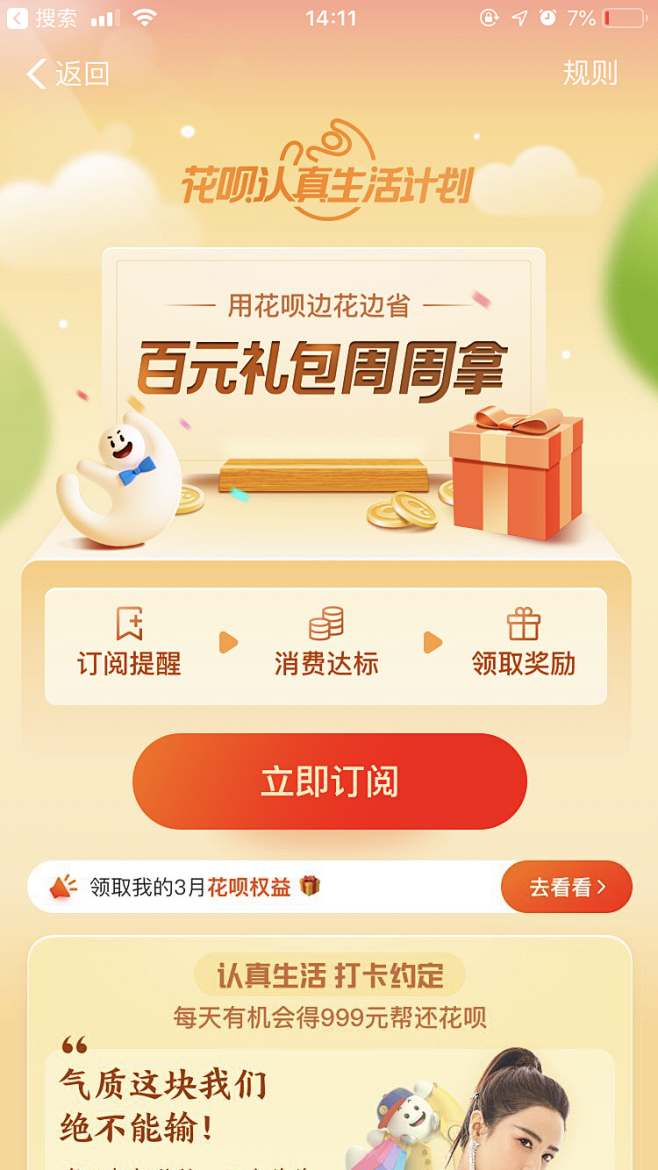Return to 搜索 app via status bar
The image size is (658, 1170).
(x=42, y=18)
